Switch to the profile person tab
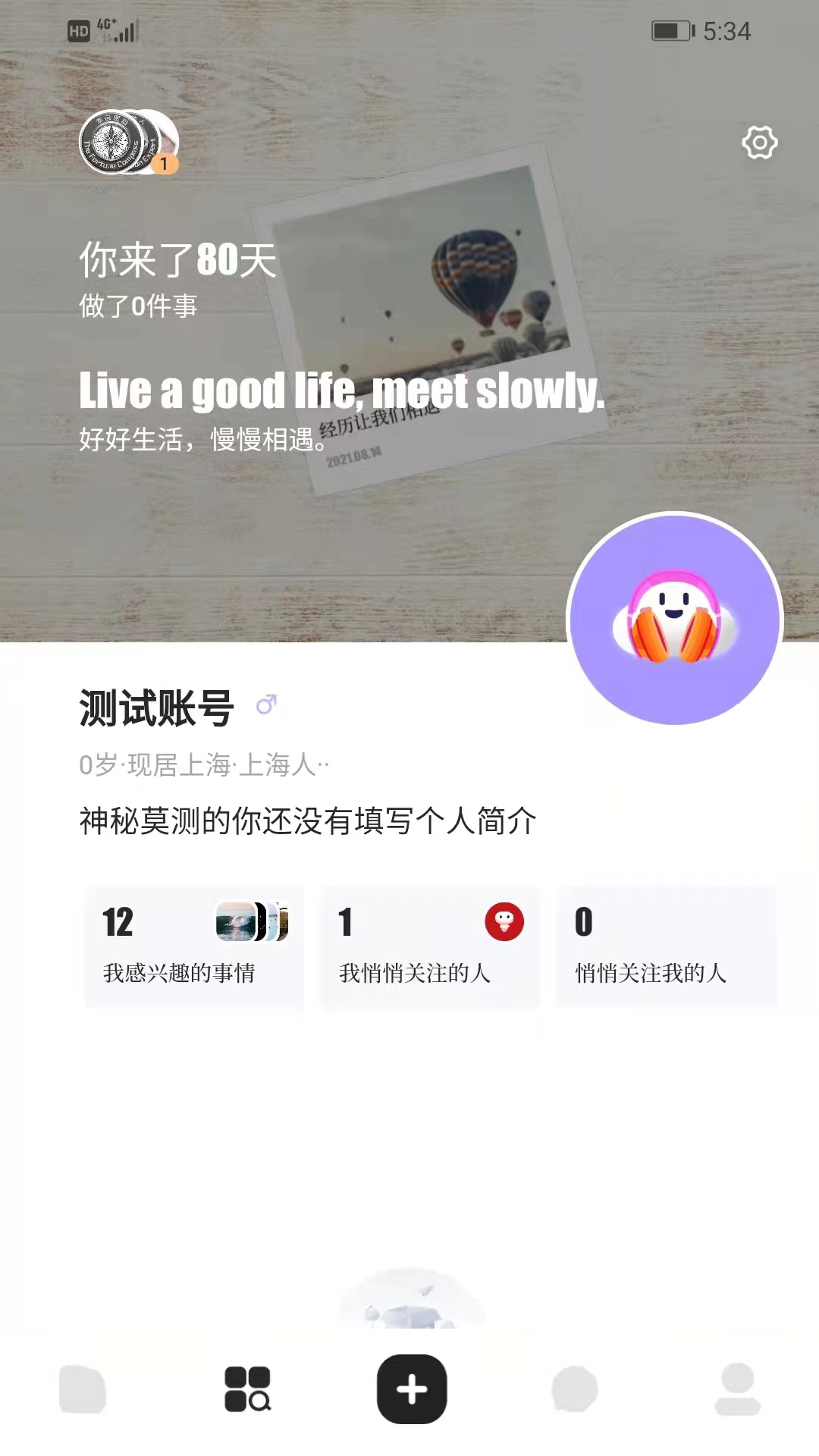The image size is (819, 1456). 738,1389
